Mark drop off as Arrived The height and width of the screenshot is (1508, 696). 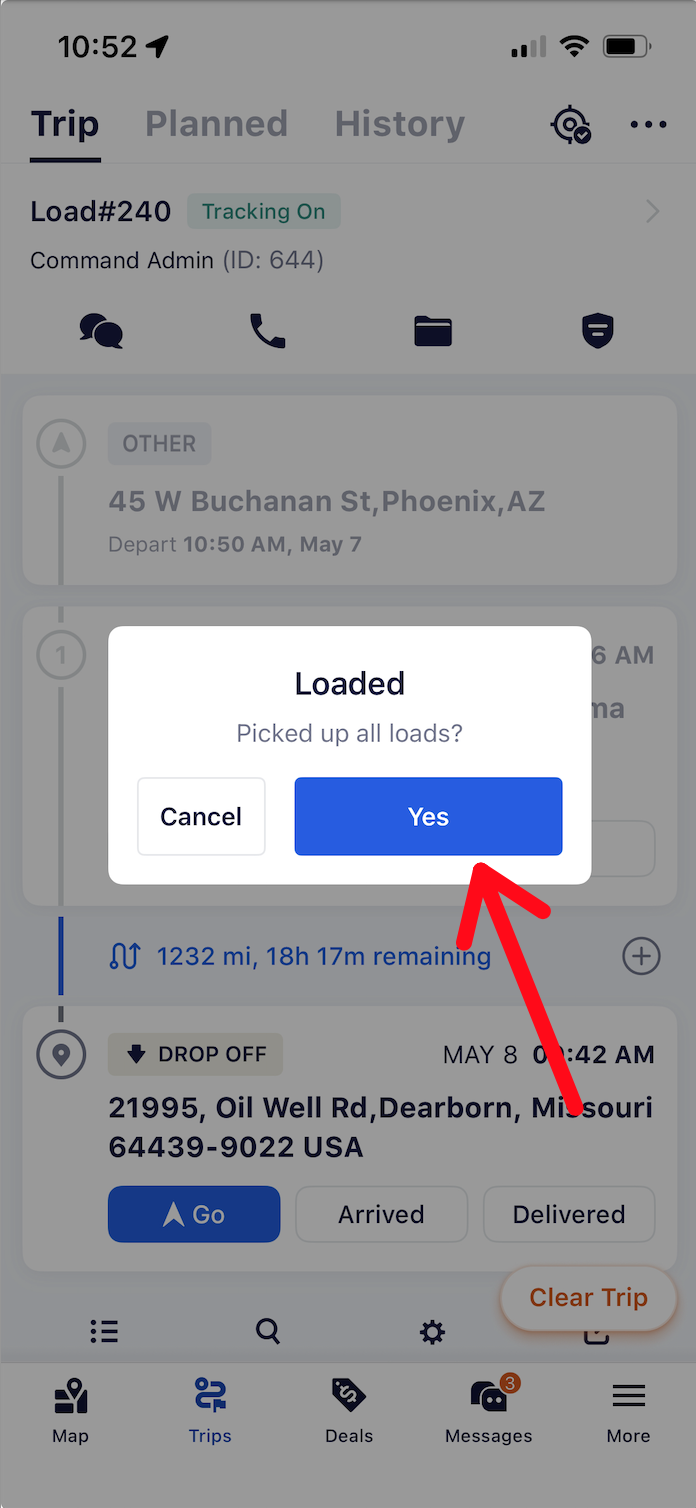coord(381,1214)
